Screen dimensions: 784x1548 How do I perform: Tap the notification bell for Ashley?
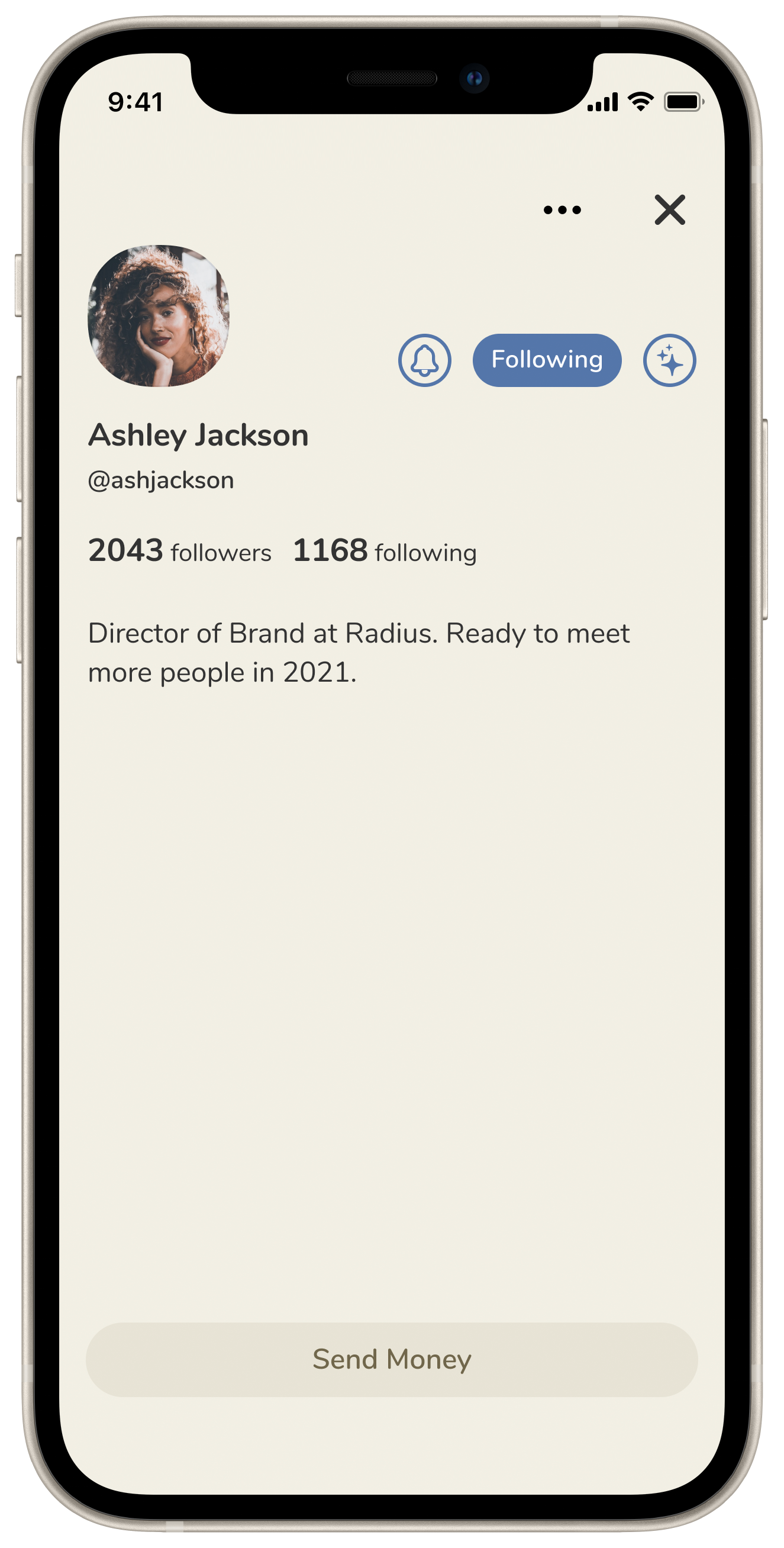click(x=424, y=360)
